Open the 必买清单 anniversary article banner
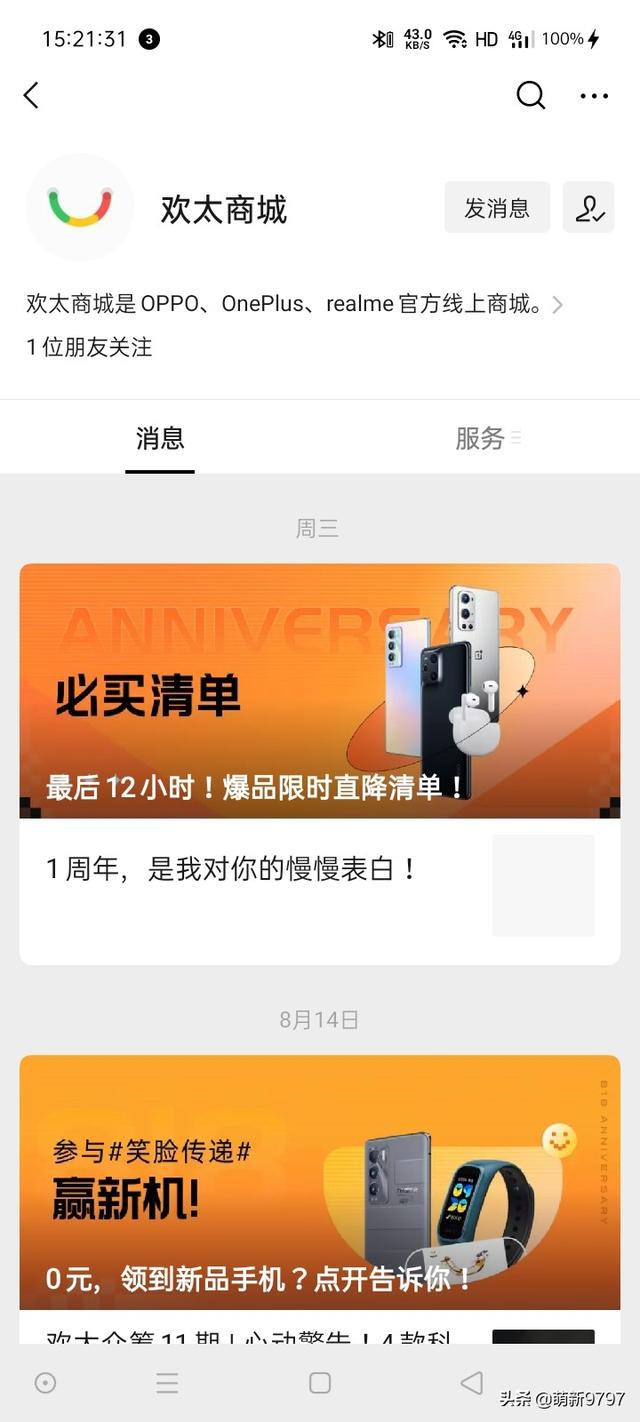Image resolution: width=640 pixels, height=1422 pixels. pyautogui.click(x=319, y=690)
